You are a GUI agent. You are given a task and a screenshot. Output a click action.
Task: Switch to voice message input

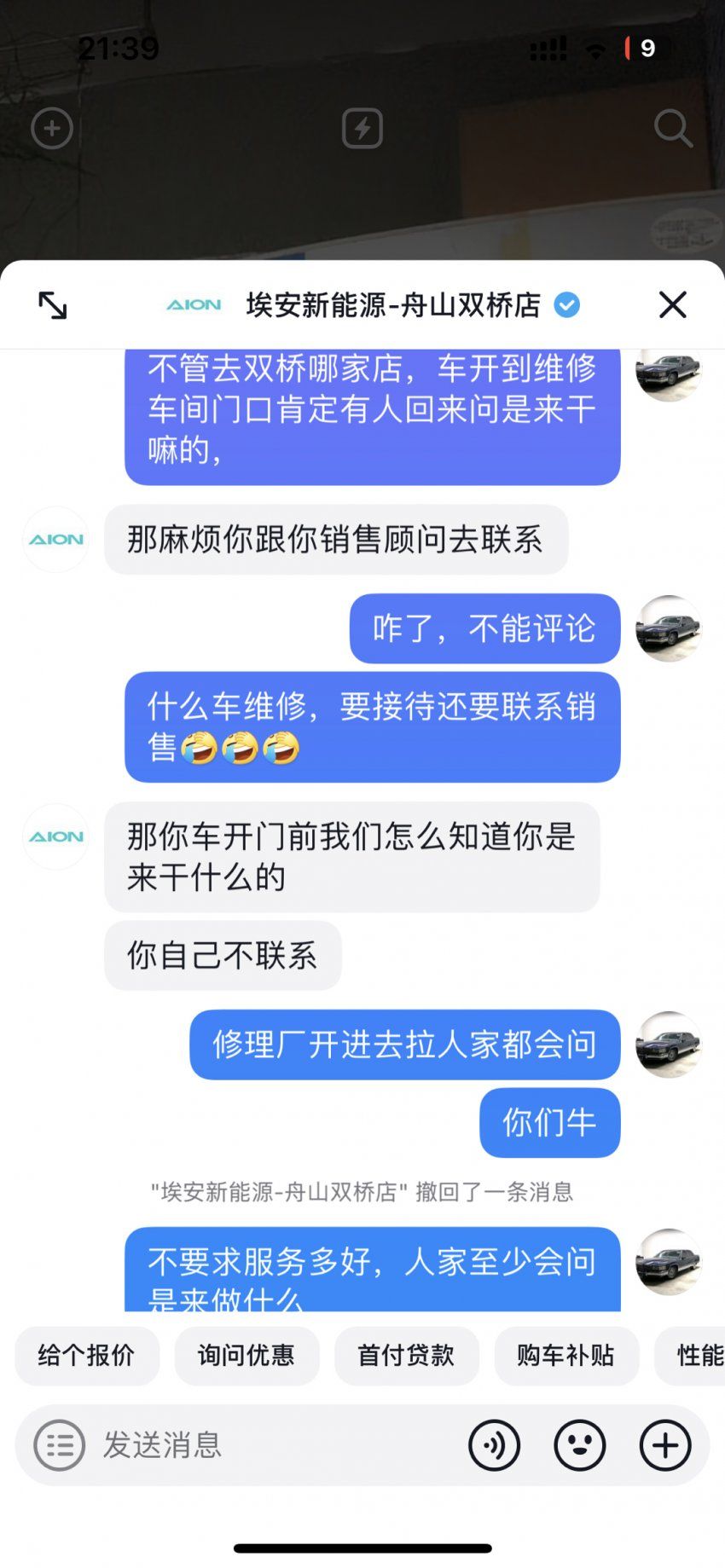495,1444
